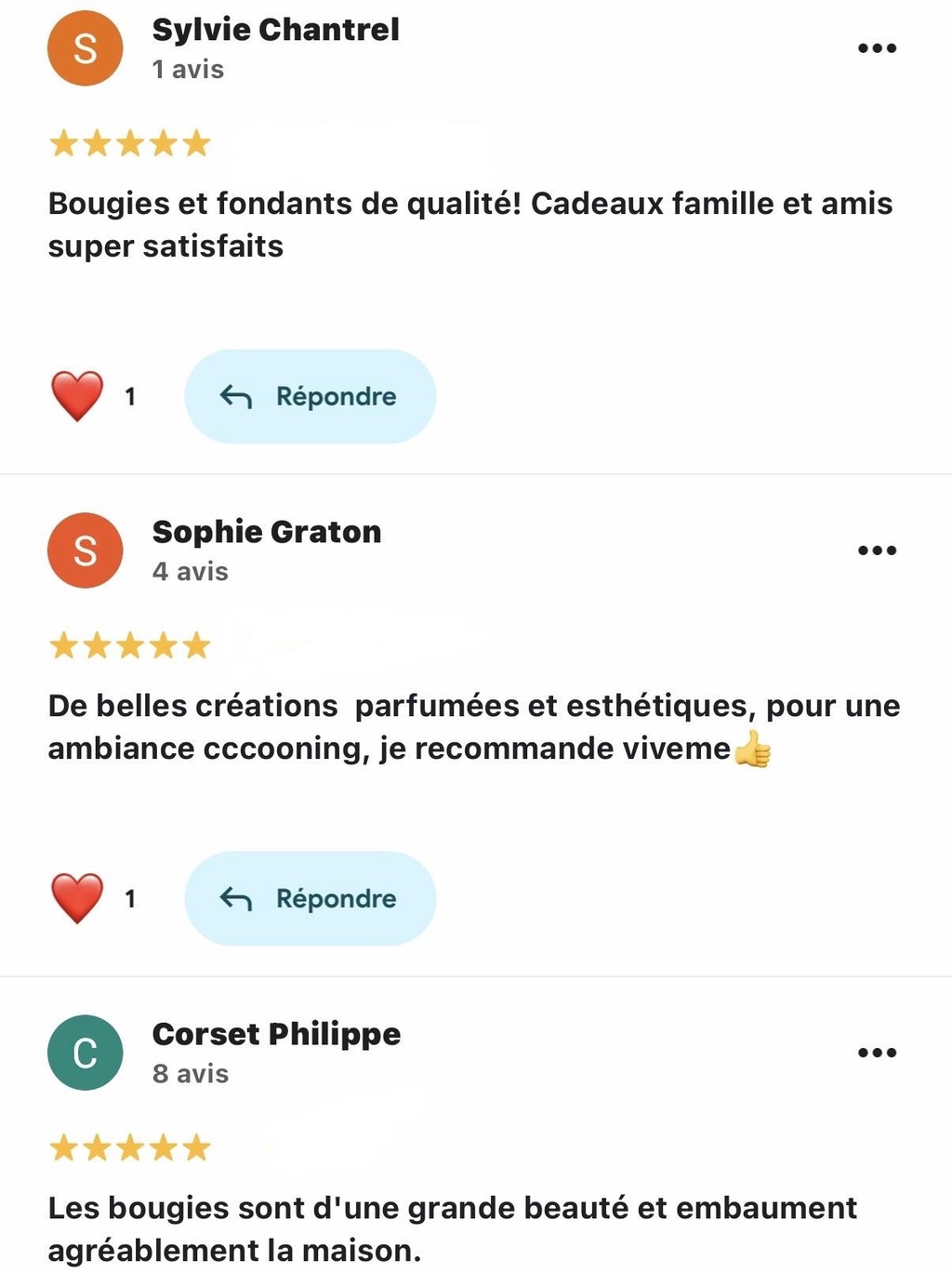Open the options menu for Sophie Graton's review

click(x=877, y=550)
